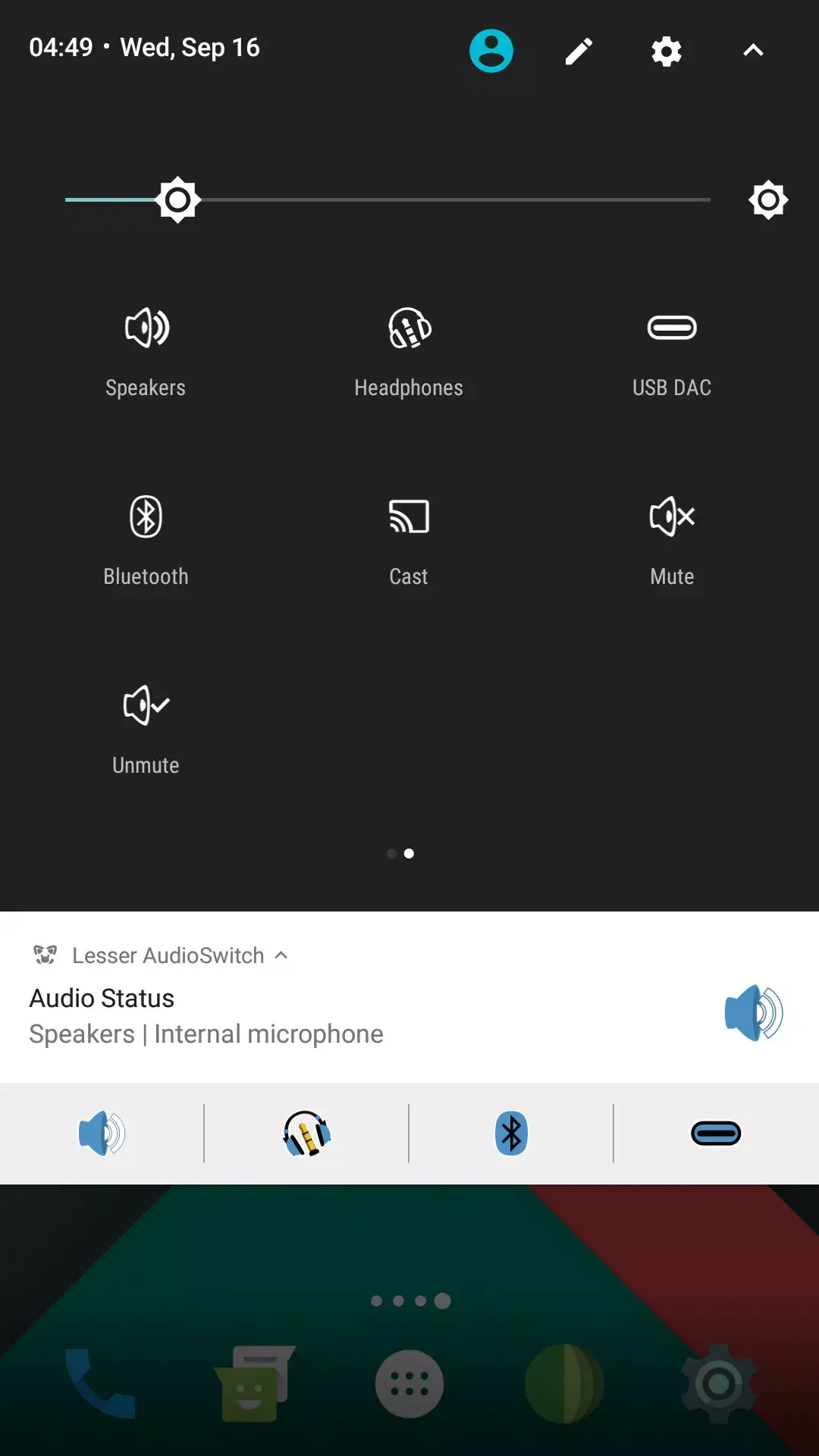Open the quick settings edit mode
The height and width of the screenshot is (1456, 819).
578,50
